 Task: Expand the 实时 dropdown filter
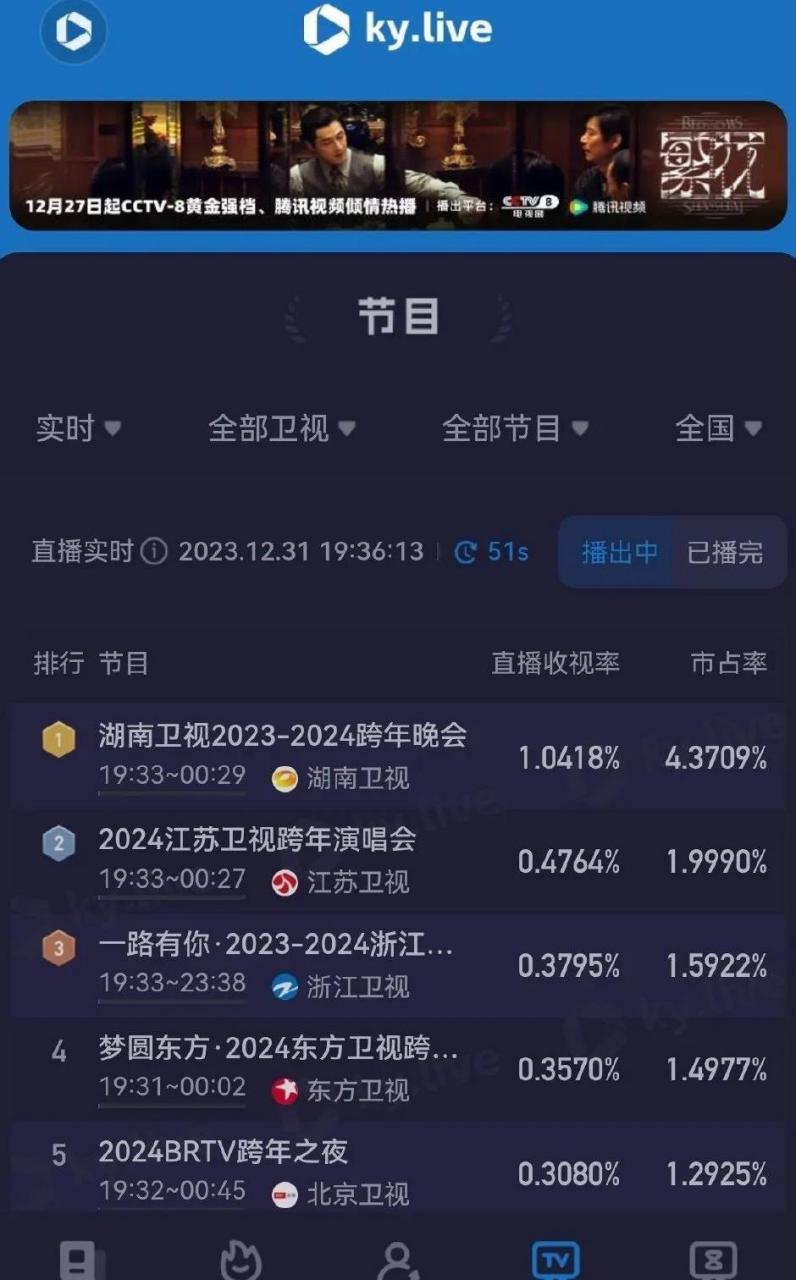pyautogui.click(x=78, y=429)
